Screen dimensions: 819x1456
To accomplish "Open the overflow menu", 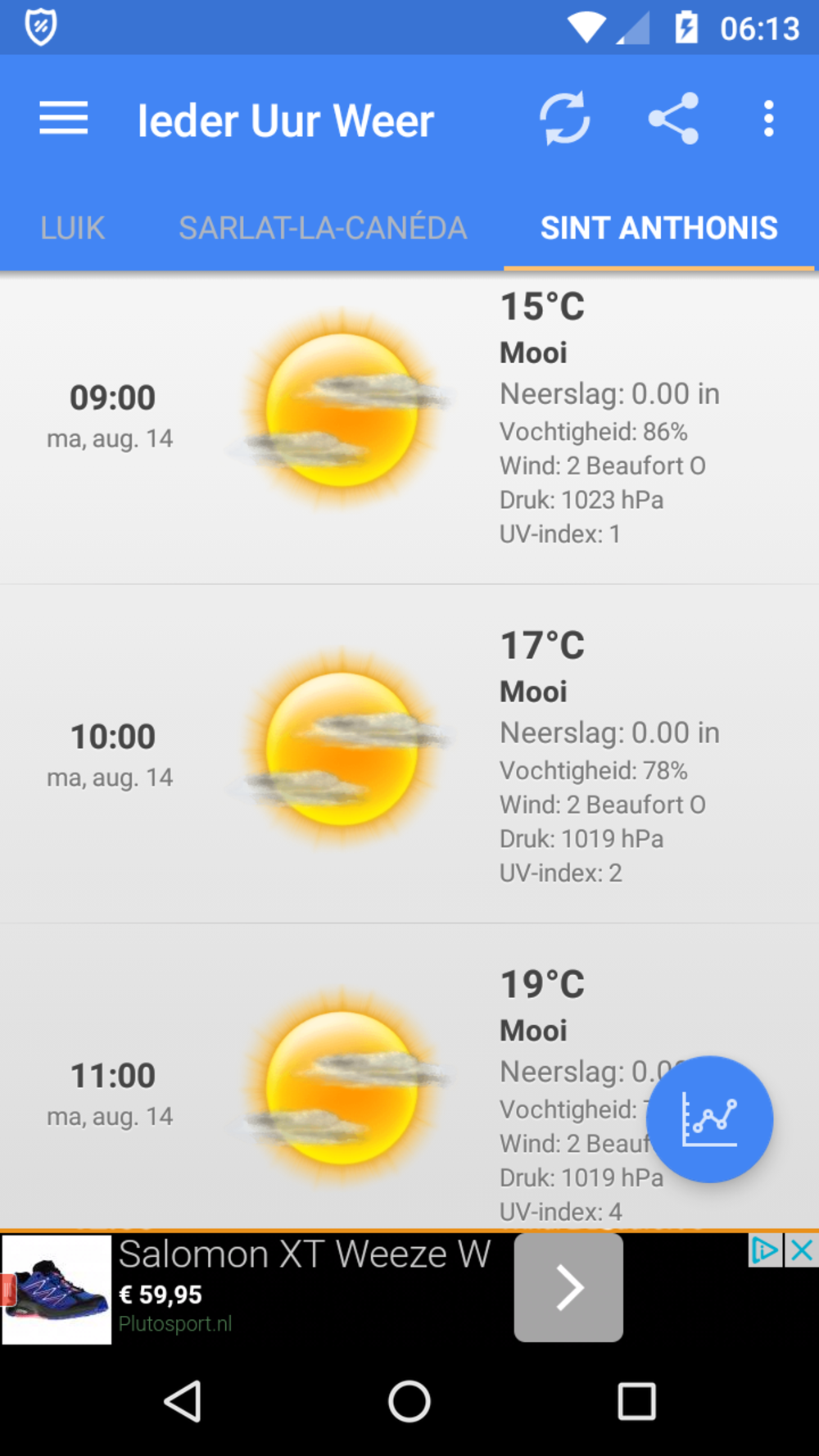I will pyautogui.click(x=768, y=119).
